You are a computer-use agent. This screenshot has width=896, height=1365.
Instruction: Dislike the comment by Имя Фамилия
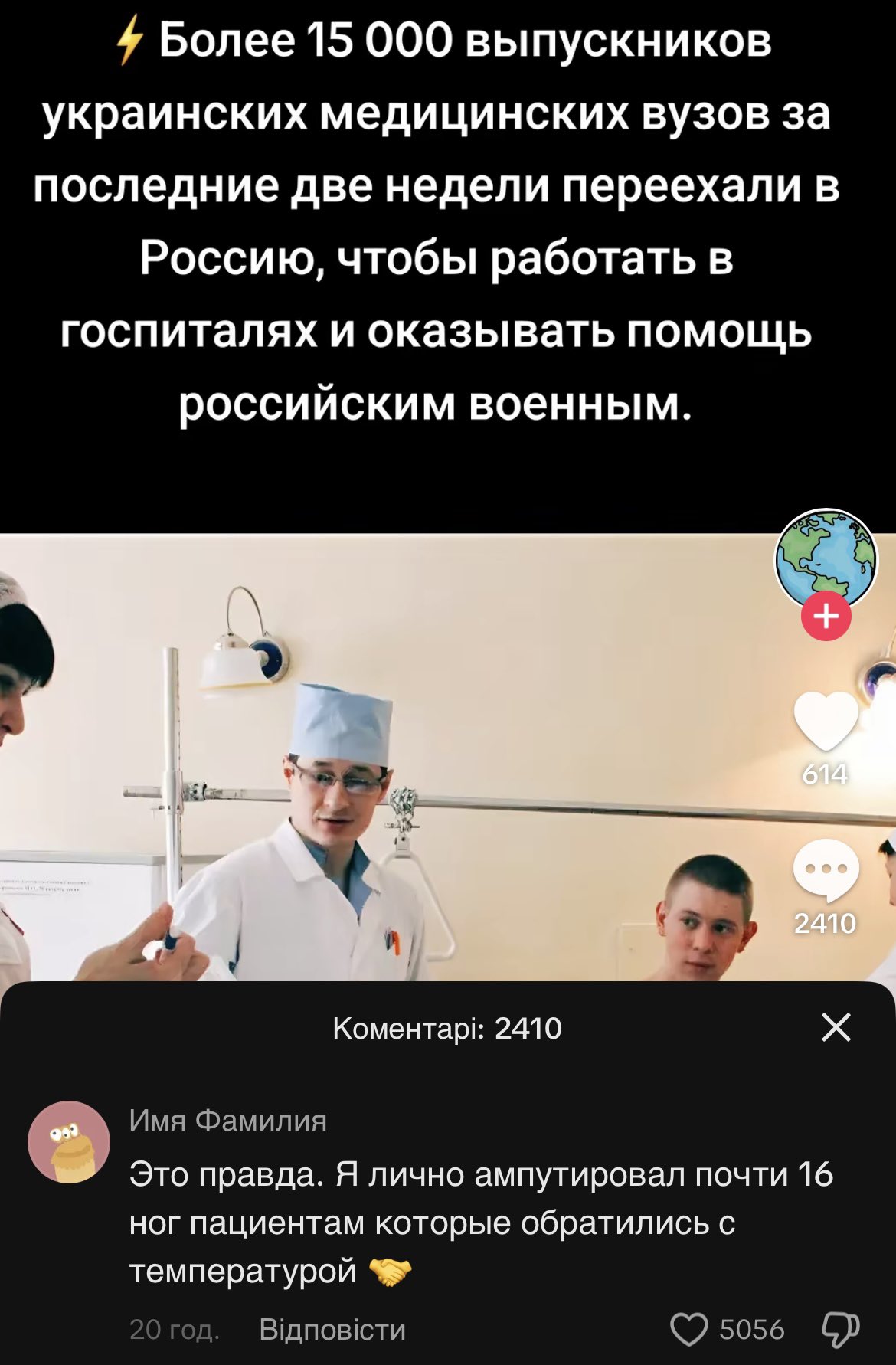tap(840, 1329)
